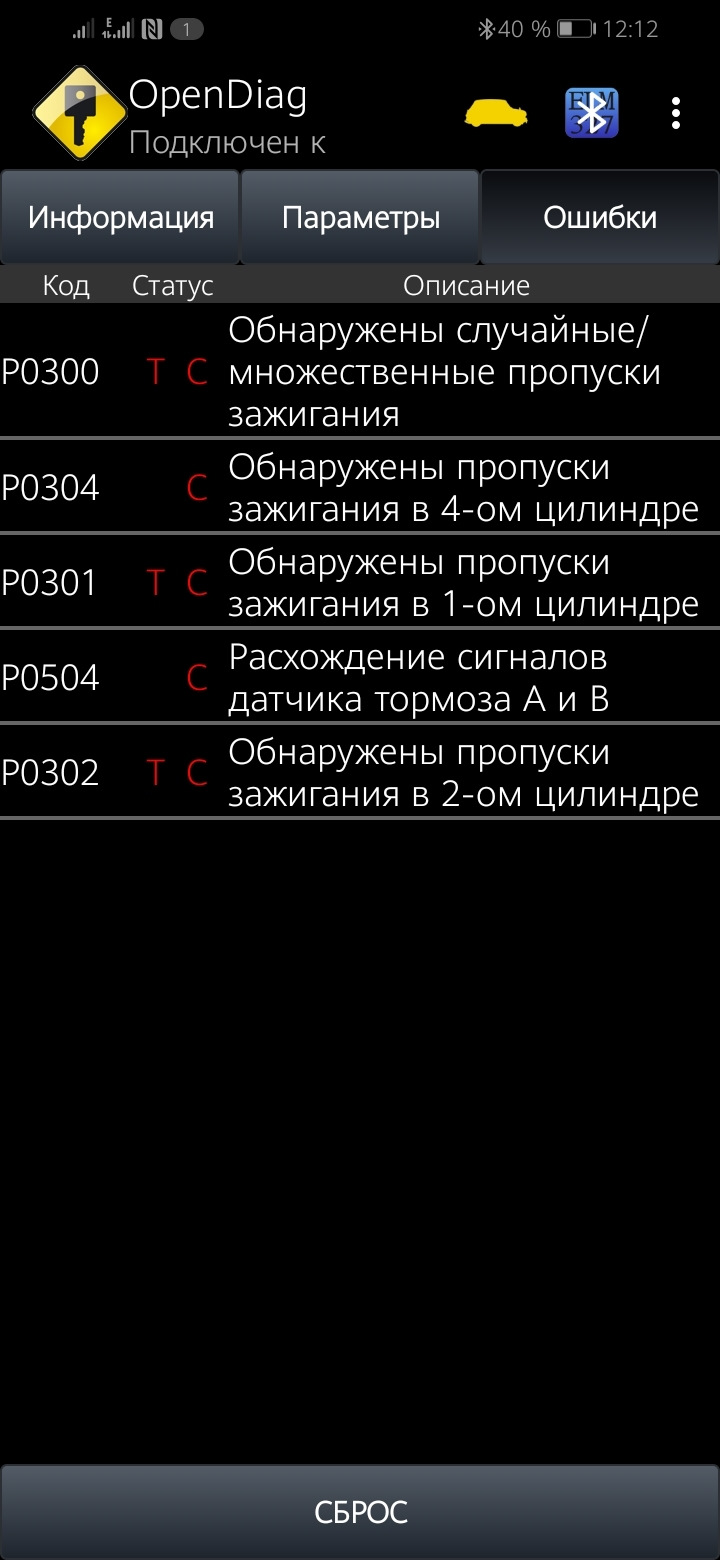This screenshot has width=720, height=1560.
Task: Switch to the Параметры tab
Action: [x=360, y=217]
